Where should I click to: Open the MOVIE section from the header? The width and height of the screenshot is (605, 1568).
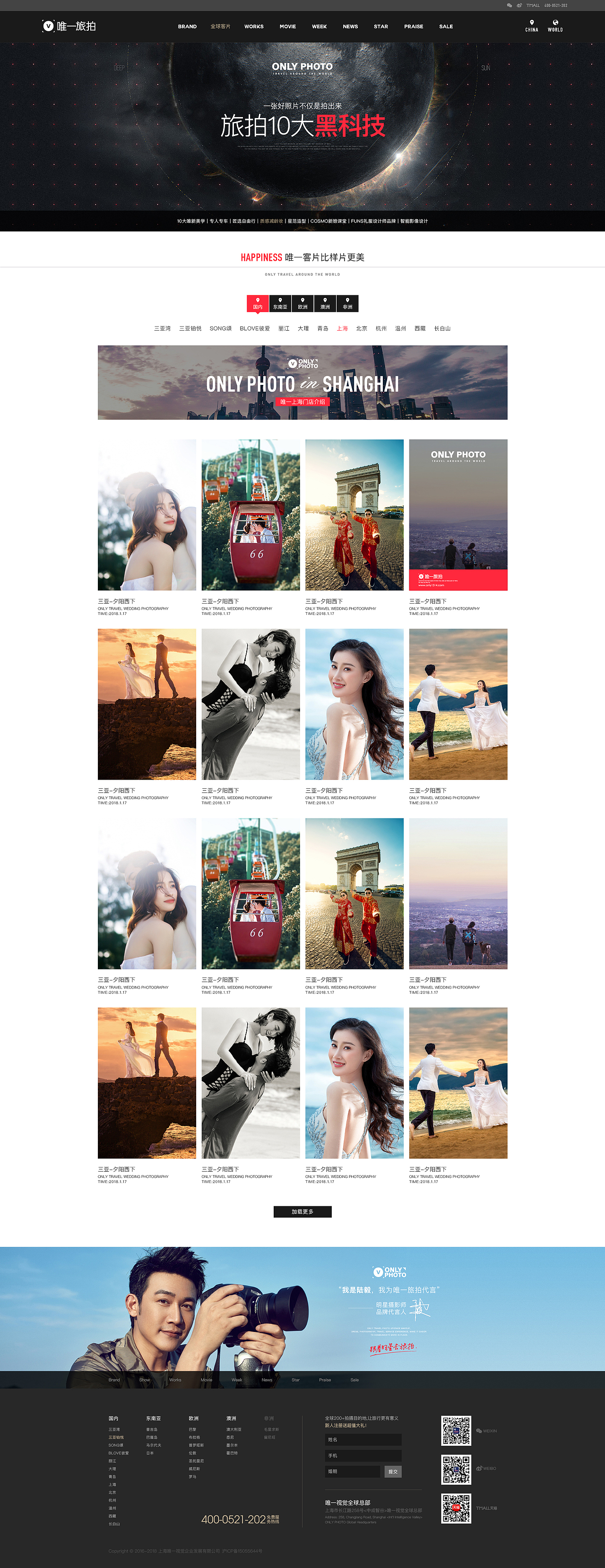tap(287, 27)
